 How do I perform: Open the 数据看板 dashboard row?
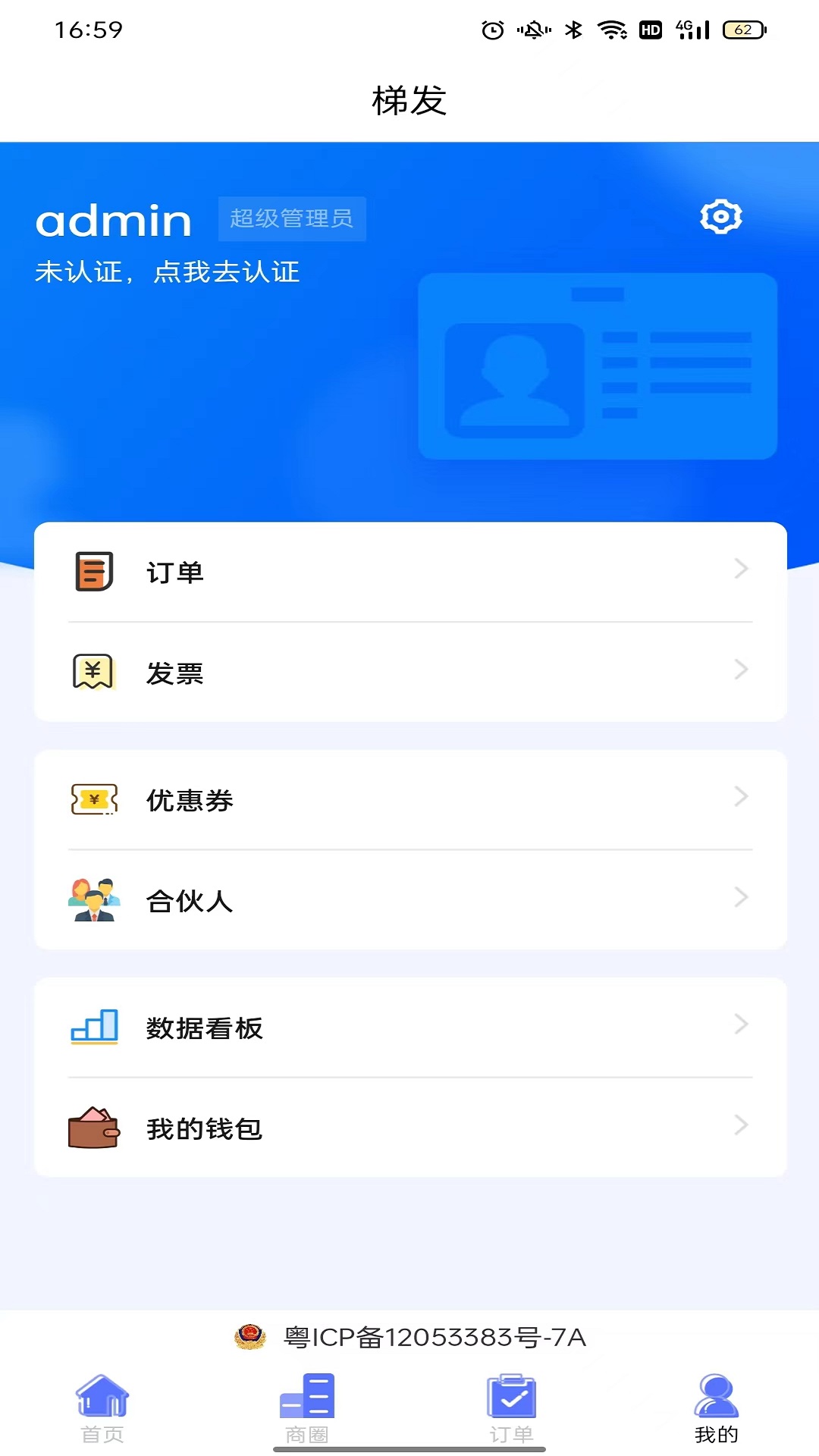point(410,1028)
